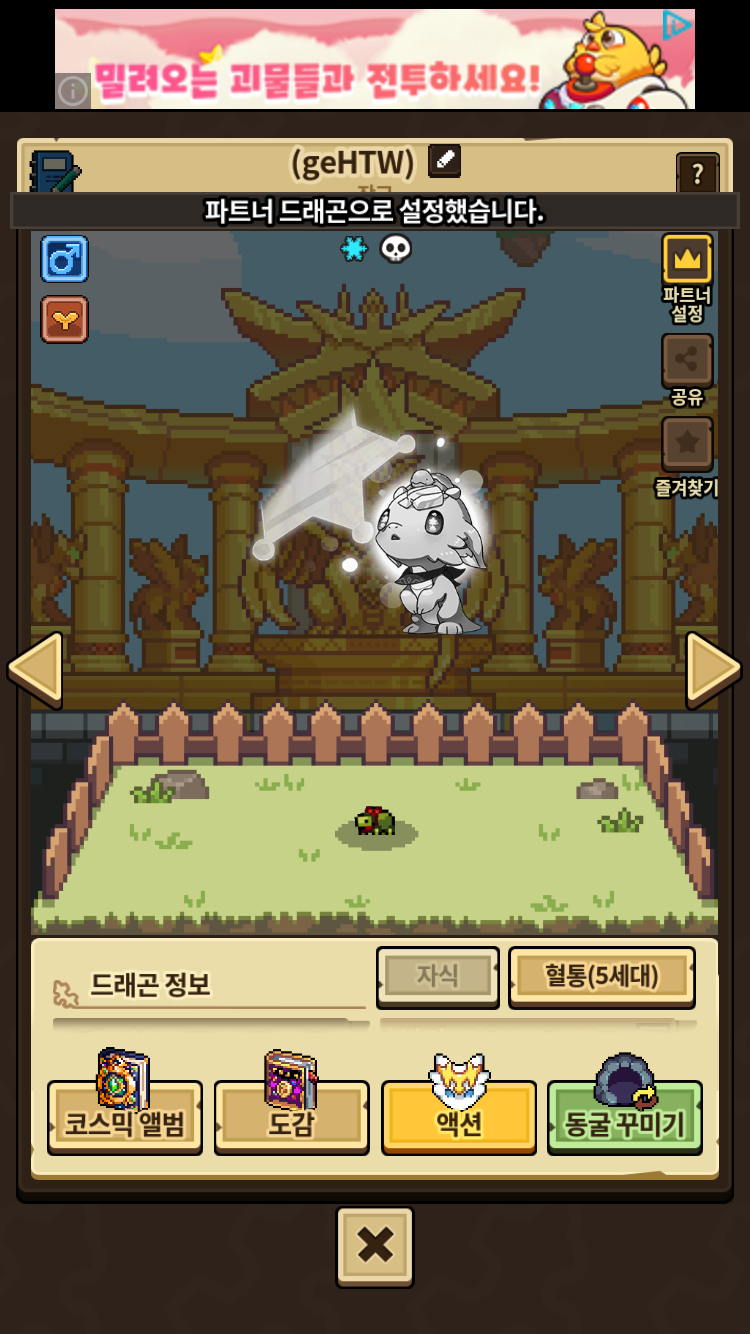Edit the dragon name with the pencil icon
750x1334 pixels.
pyautogui.click(x=445, y=161)
